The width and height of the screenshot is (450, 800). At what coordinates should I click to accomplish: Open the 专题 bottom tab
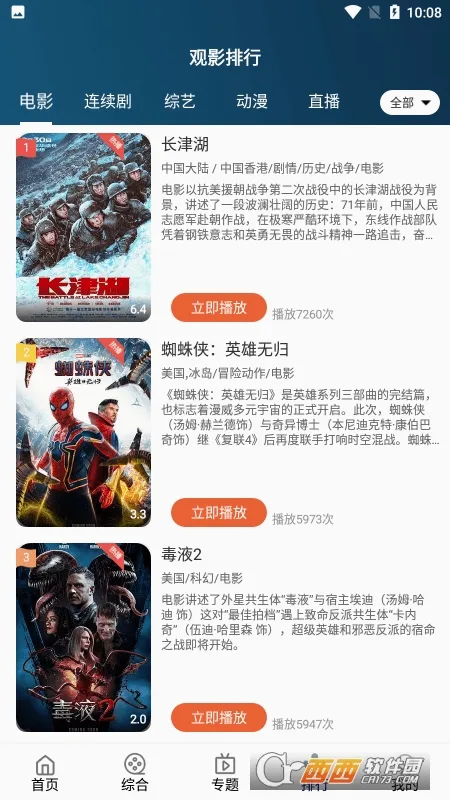(225, 772)
